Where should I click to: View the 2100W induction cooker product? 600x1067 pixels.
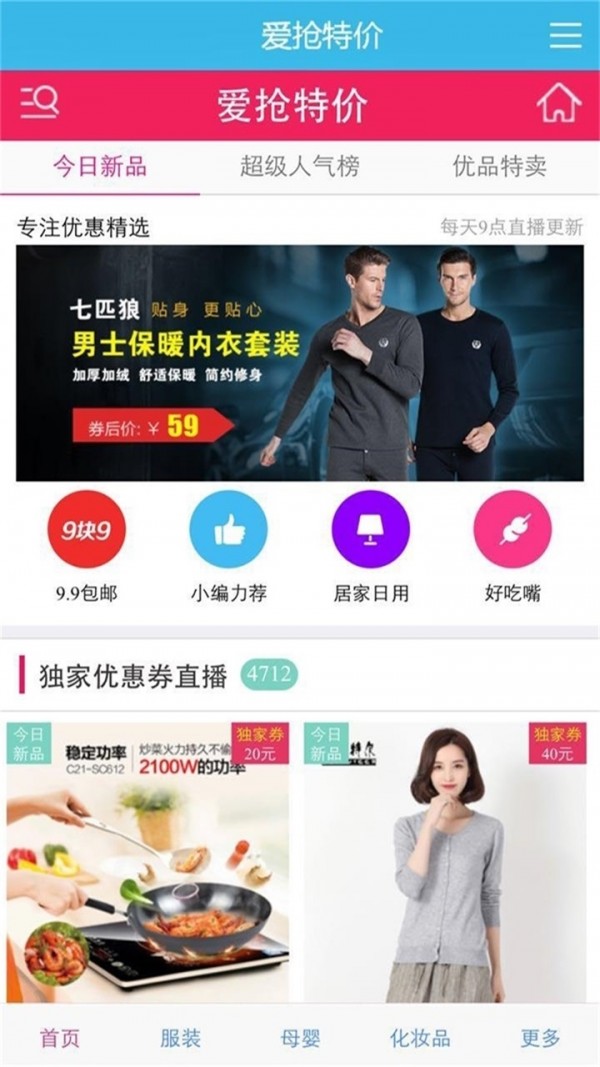click(148, 862)
